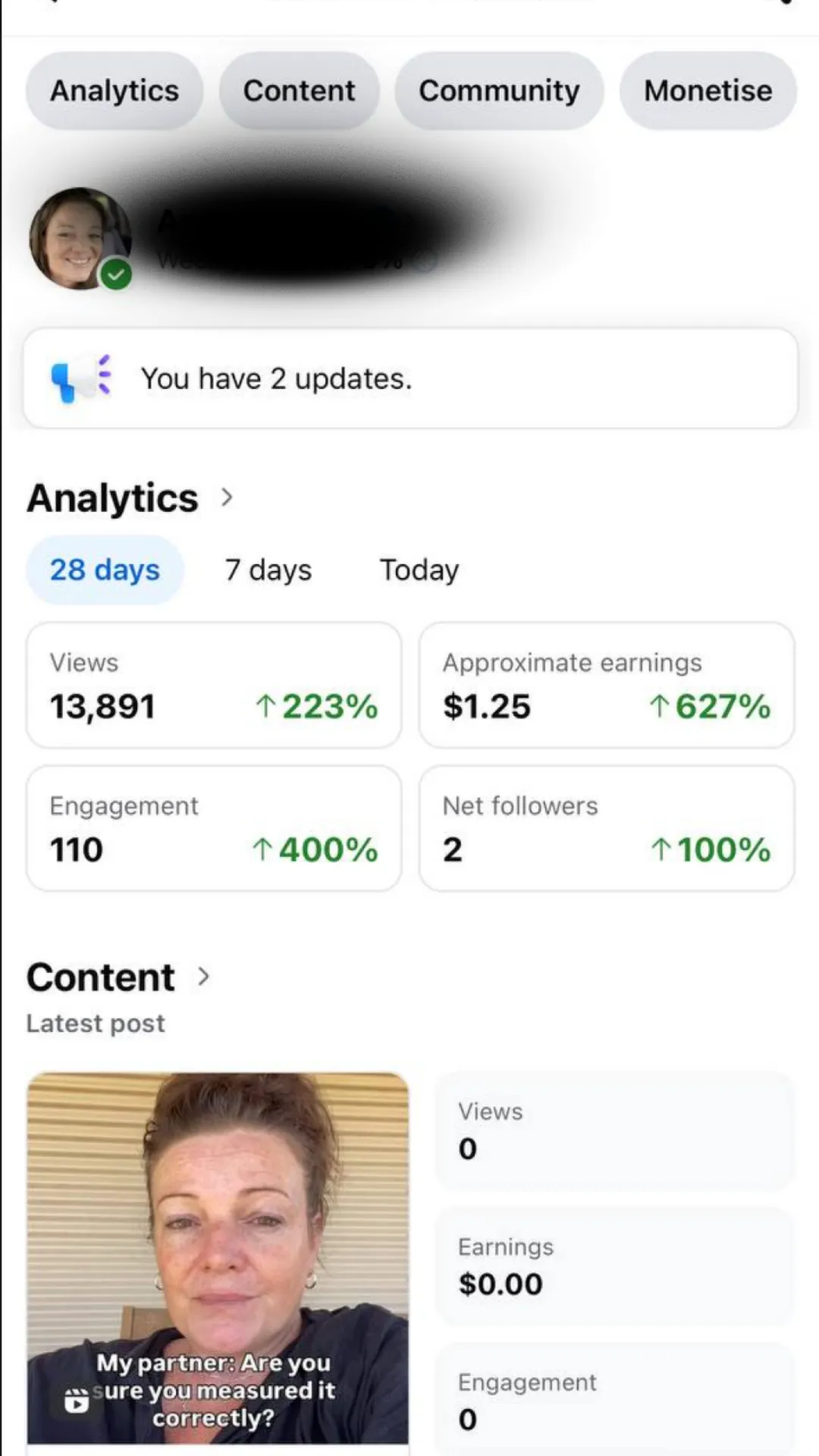Open the Community chip
819x1456 pixels.
(499, 91)
